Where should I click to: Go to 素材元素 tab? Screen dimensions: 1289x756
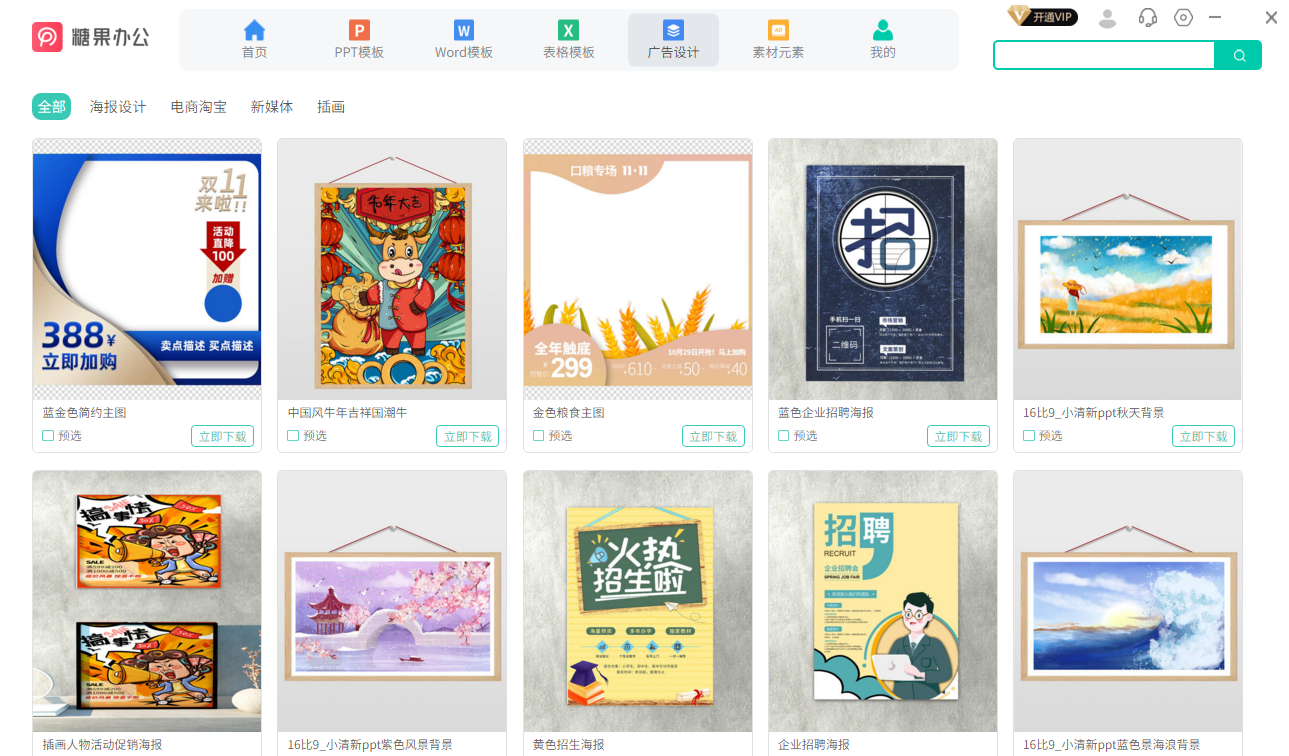coord(778,40)
